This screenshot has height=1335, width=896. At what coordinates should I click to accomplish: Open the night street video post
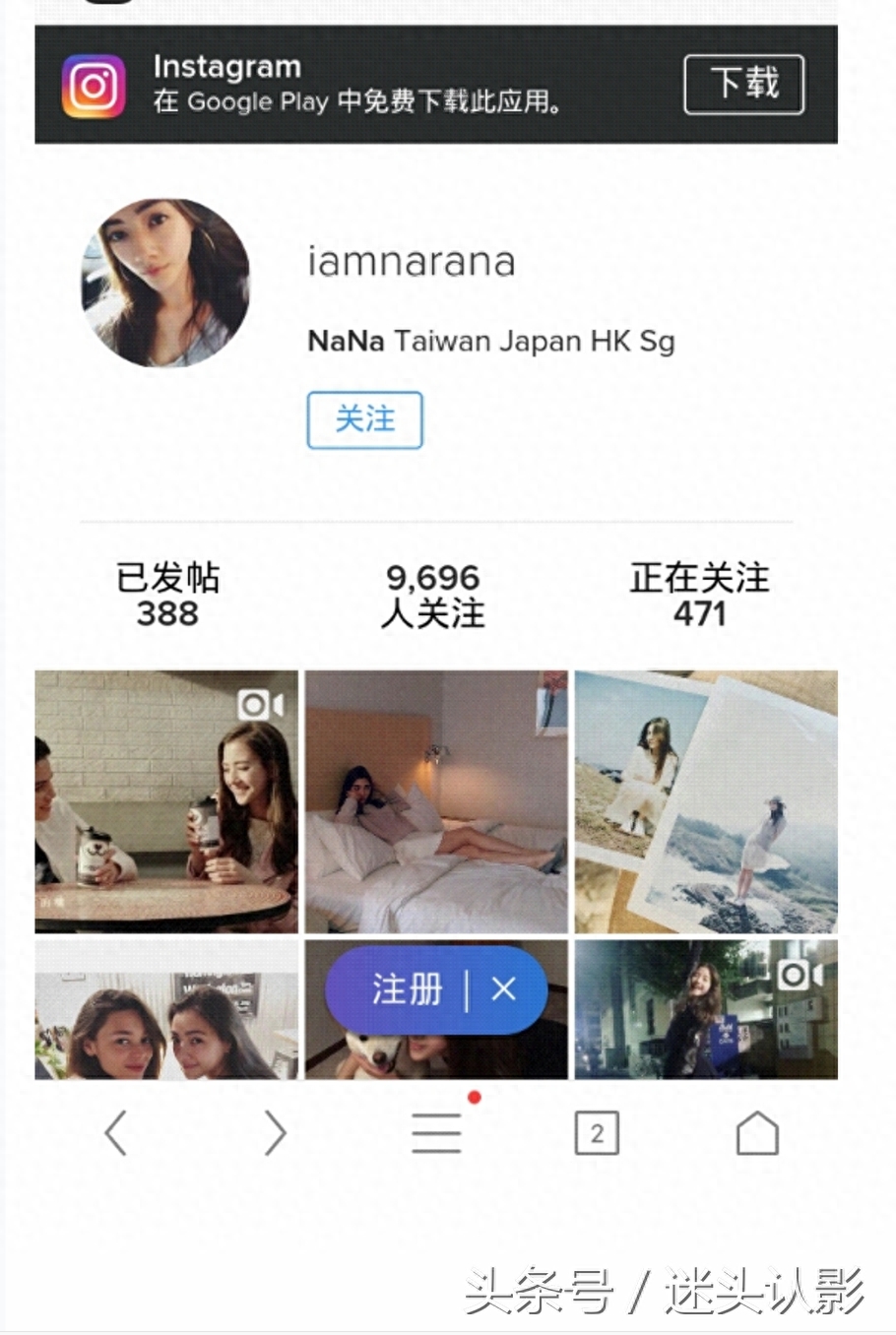(x=706, y=1009)
